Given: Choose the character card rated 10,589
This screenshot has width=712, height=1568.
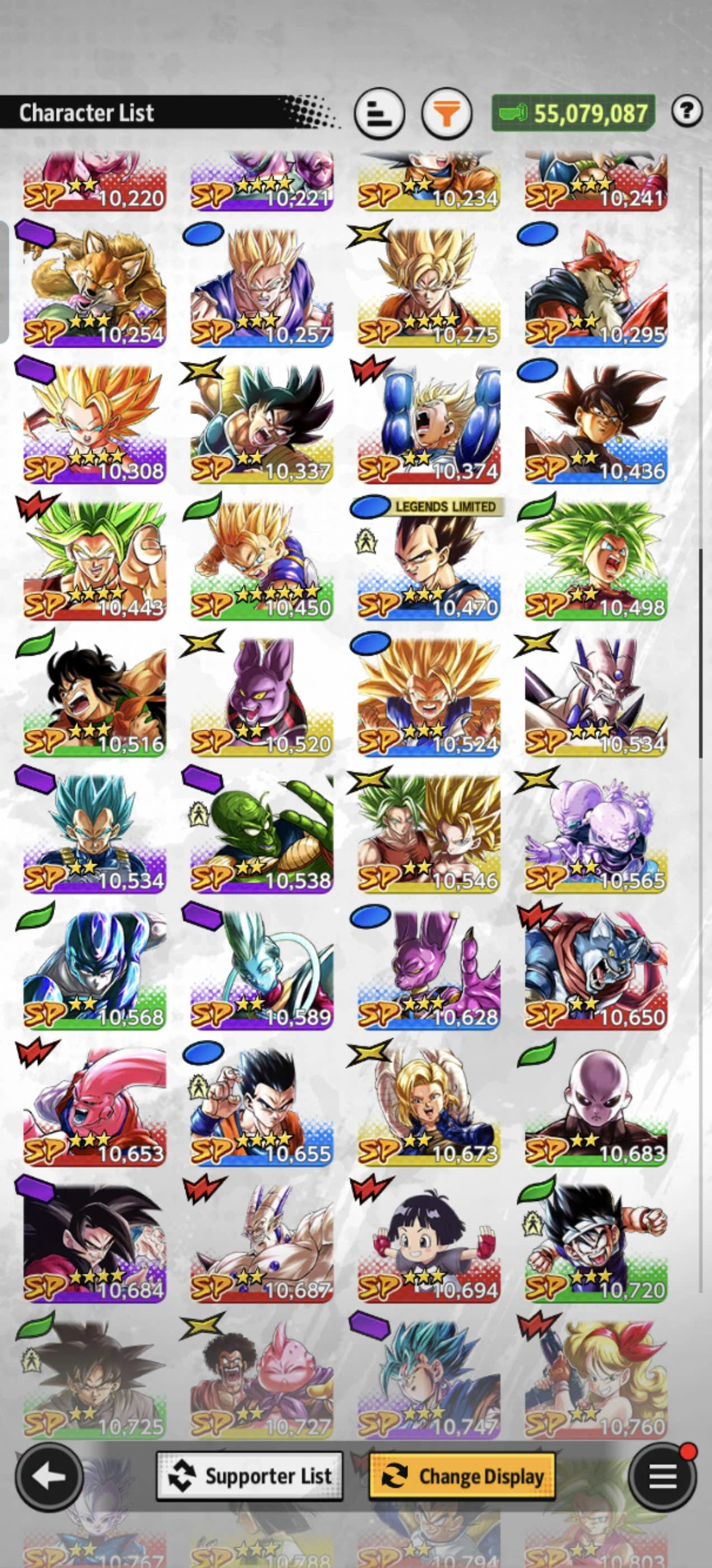Looking at the screenshot, I should point(261,972).
